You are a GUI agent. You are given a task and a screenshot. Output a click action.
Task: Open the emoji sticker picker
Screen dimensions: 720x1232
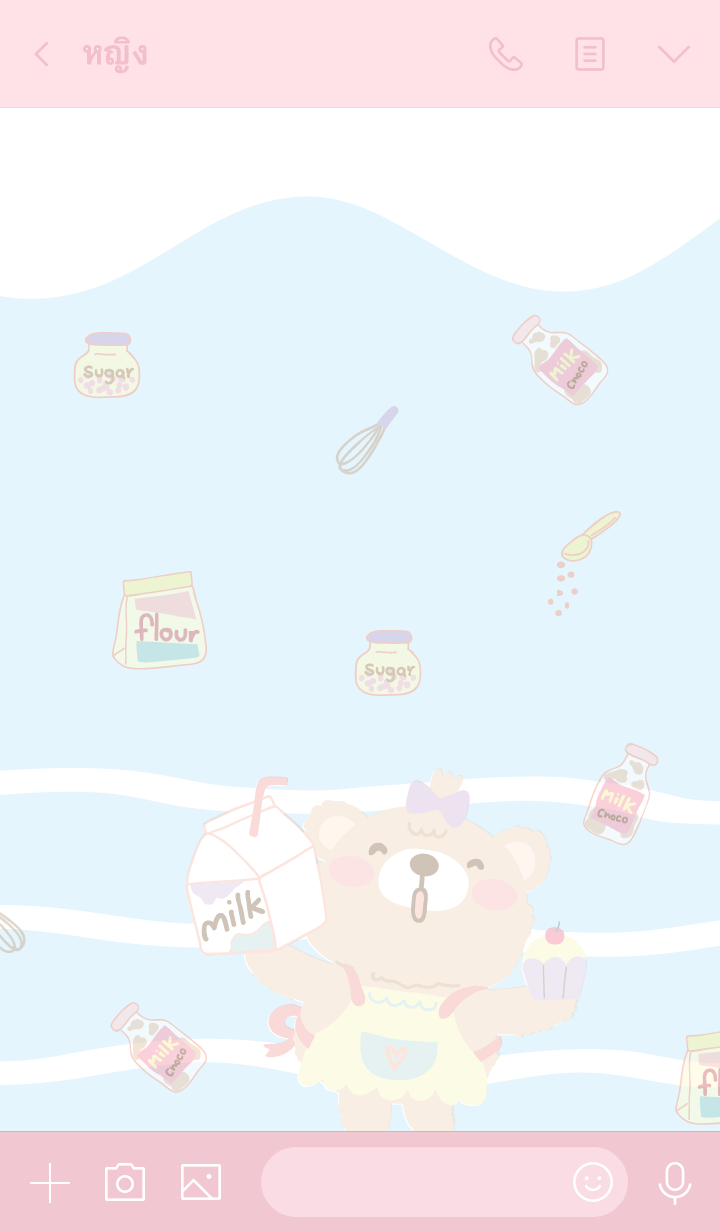click(x=592, y=1182)
